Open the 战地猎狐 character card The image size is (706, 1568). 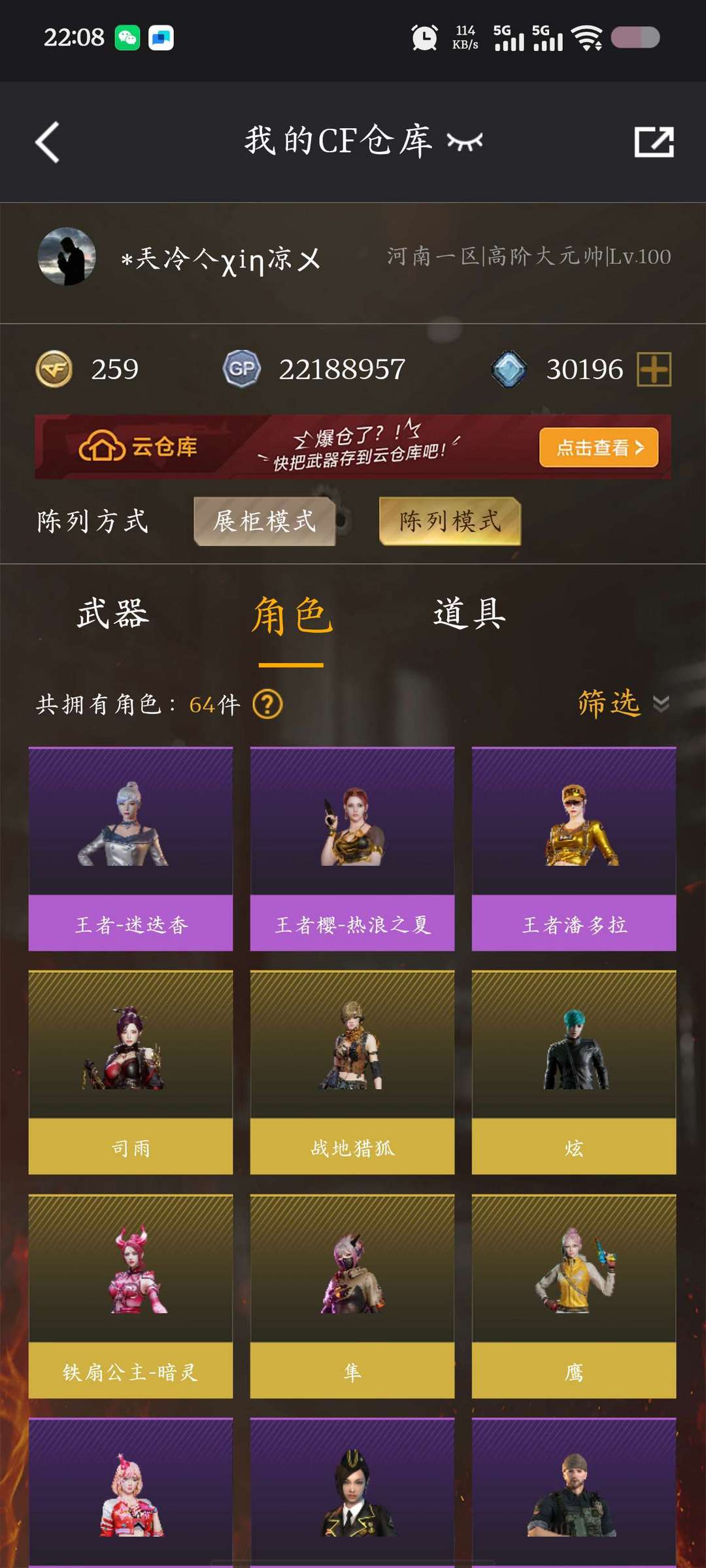[x=352, y=1072]
